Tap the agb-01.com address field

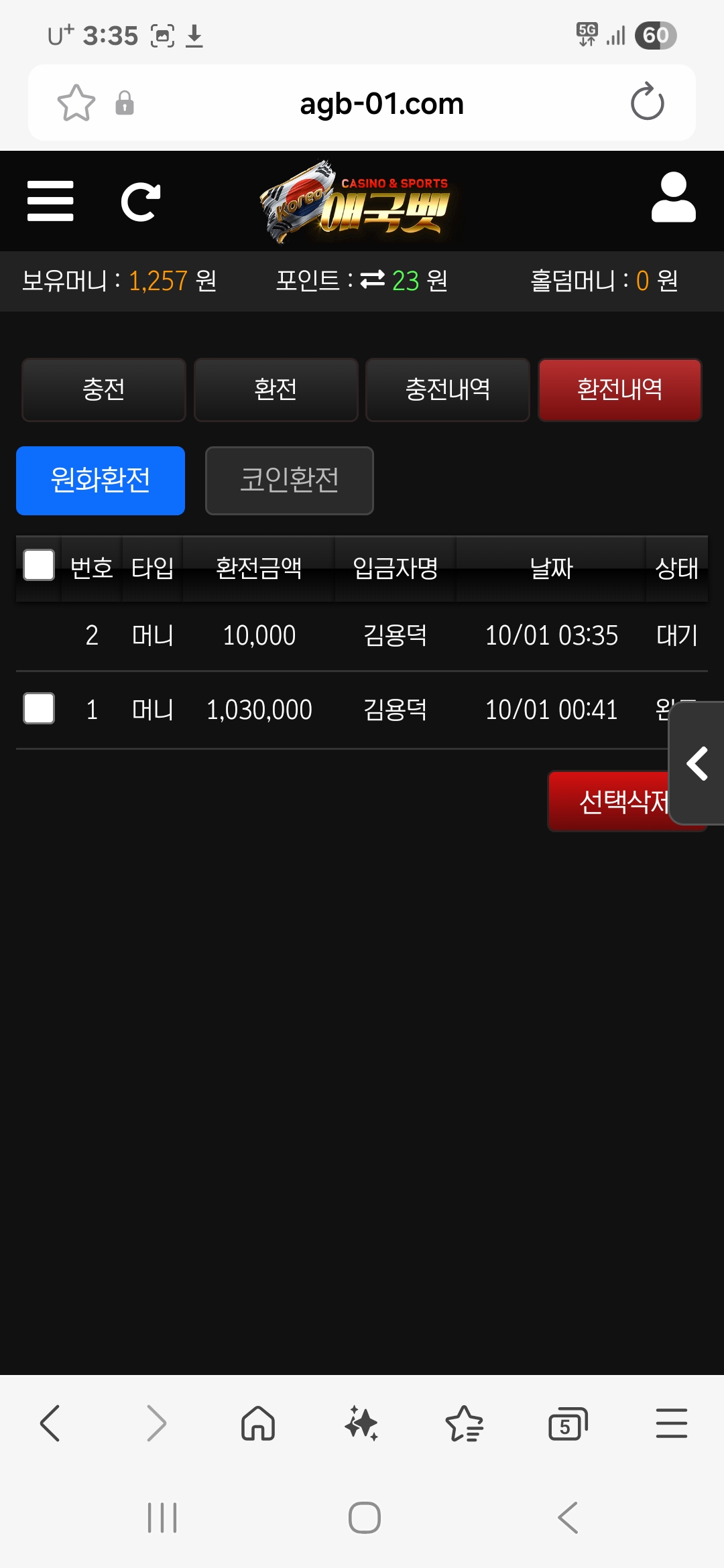381,103
